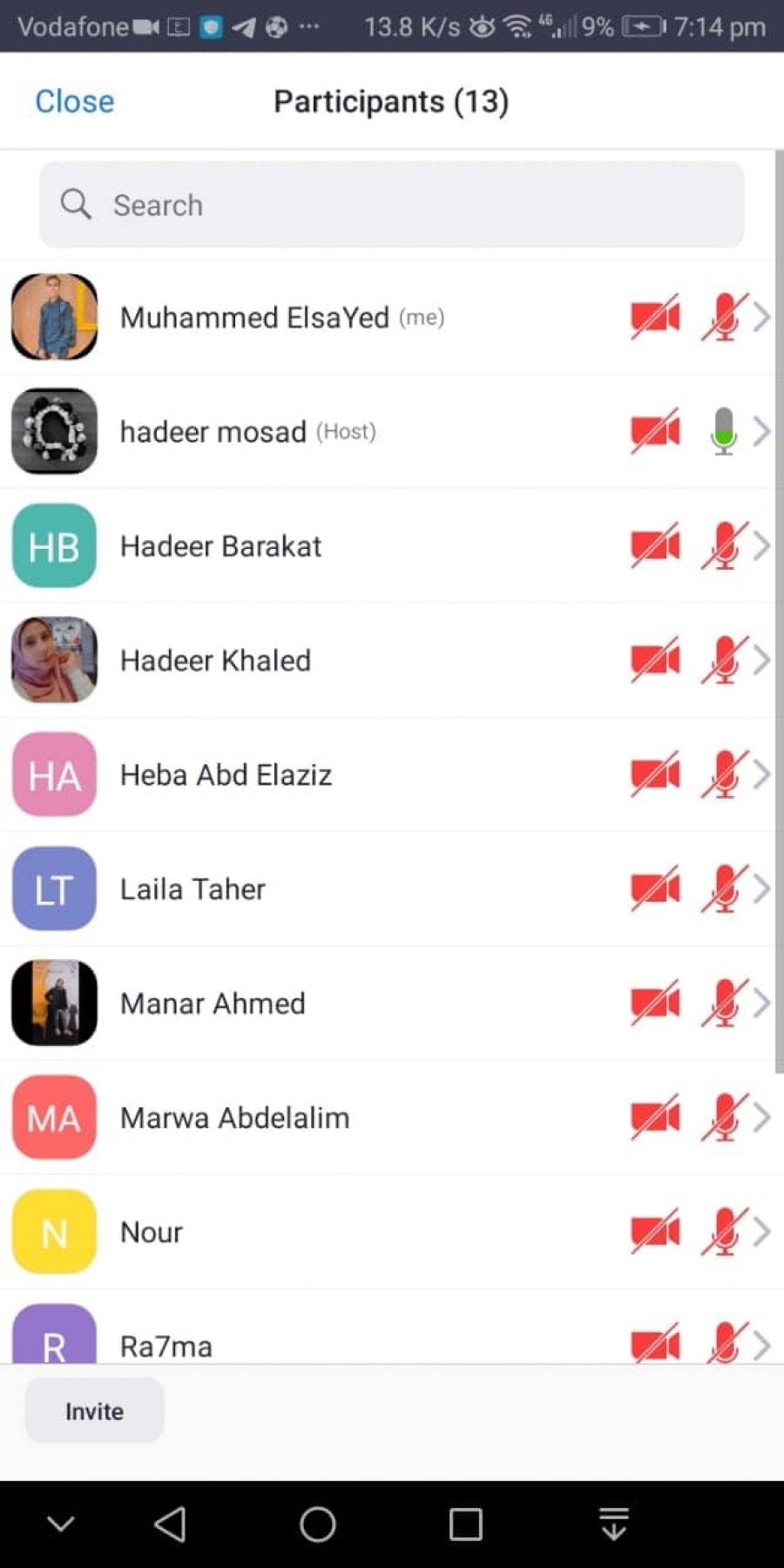Return to the home screen
The image size is (784, 1568).
click(318, 1524)
